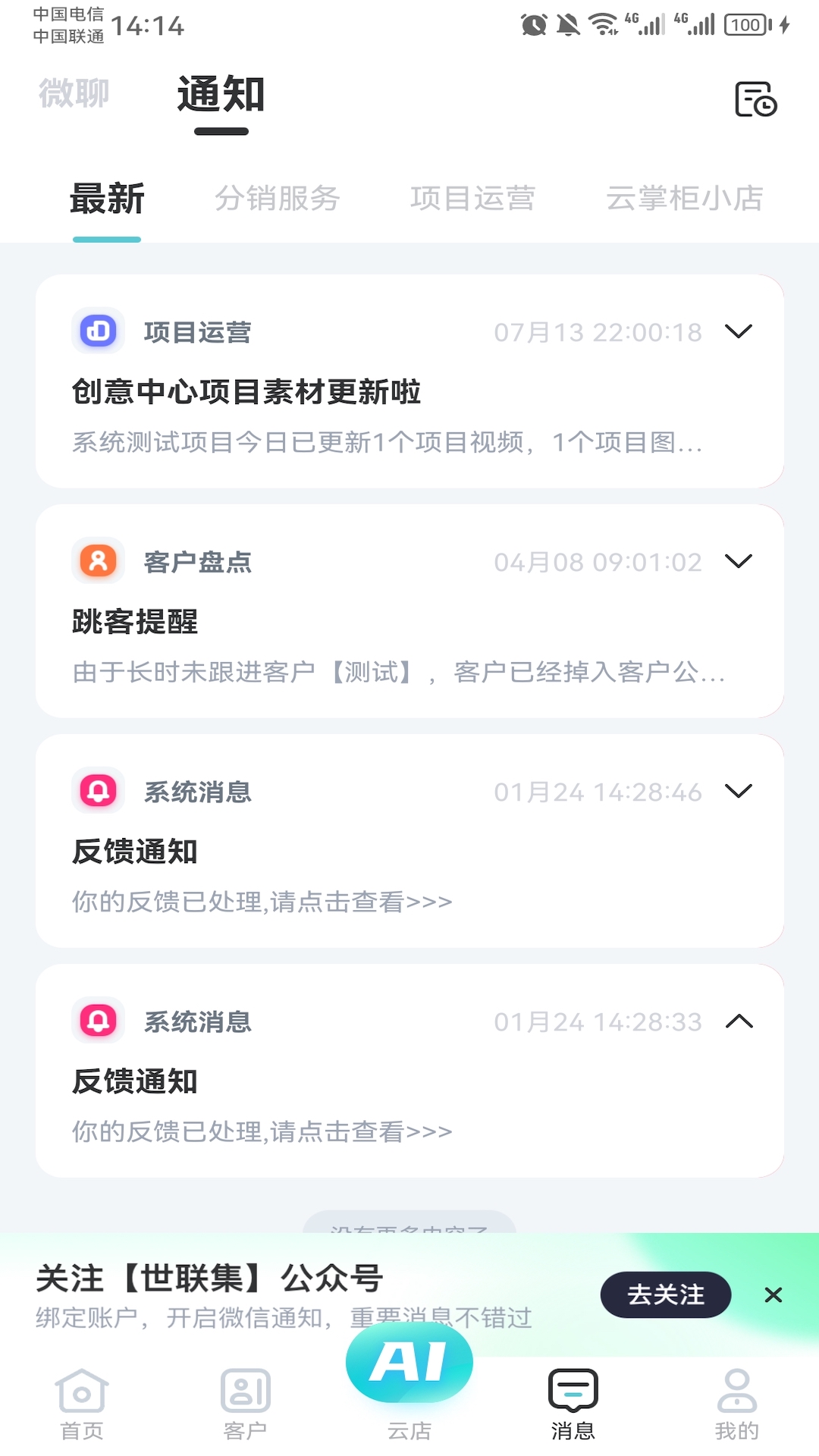The image size is (819, 1456).
Task: Select the 分销服务 filter tab
Action: [277, 198]
